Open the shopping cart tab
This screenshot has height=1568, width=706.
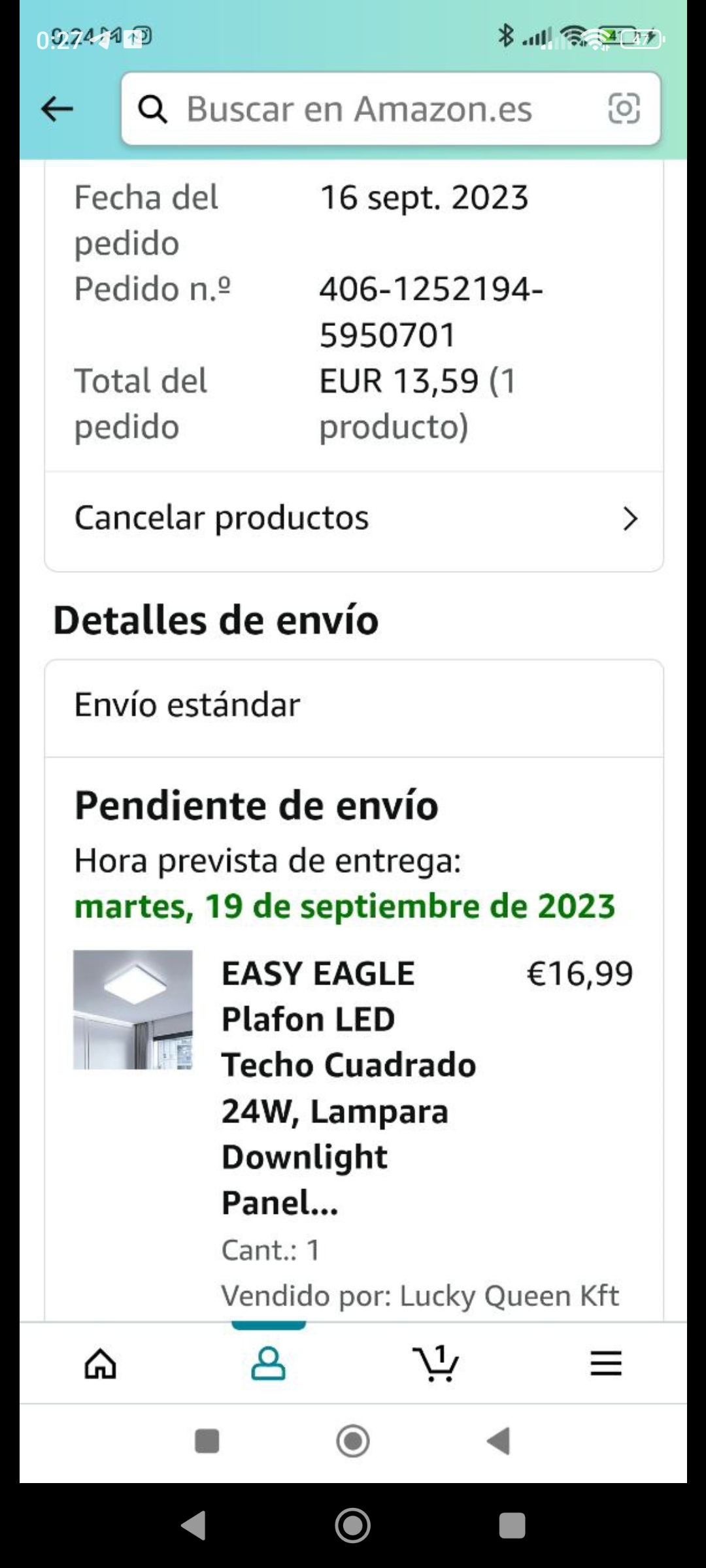click(436, 1364)
